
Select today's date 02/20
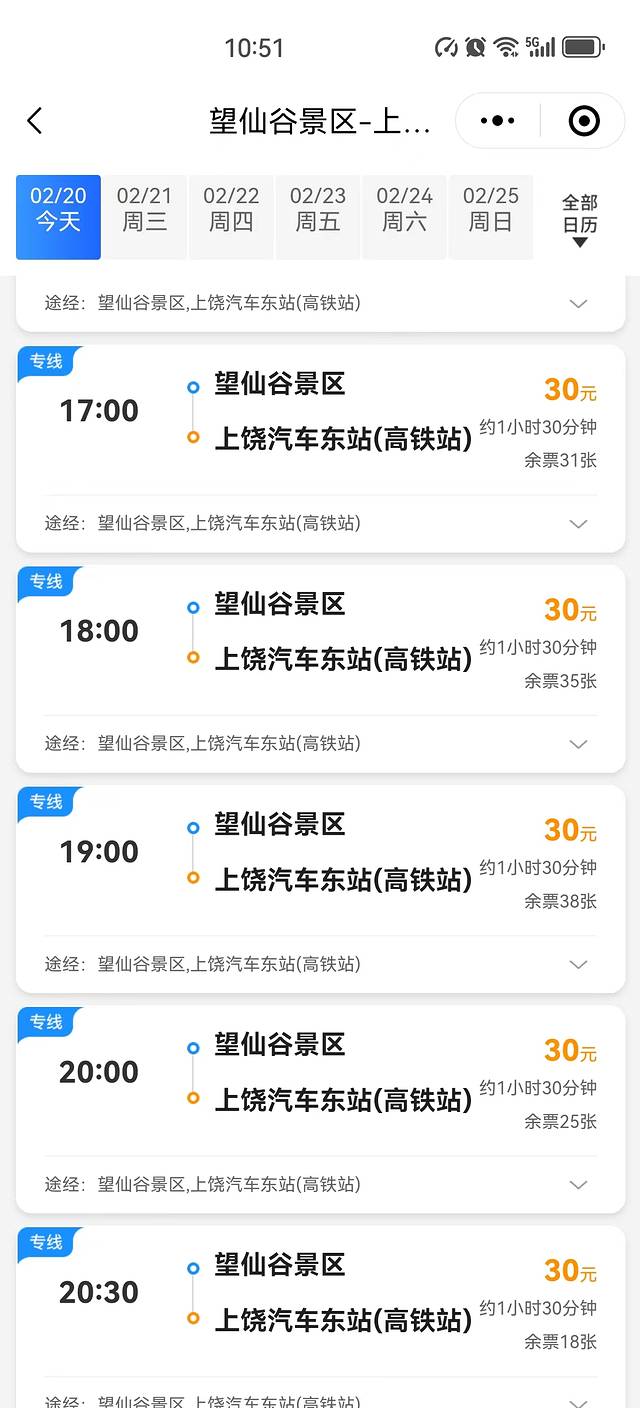point(58,209)
